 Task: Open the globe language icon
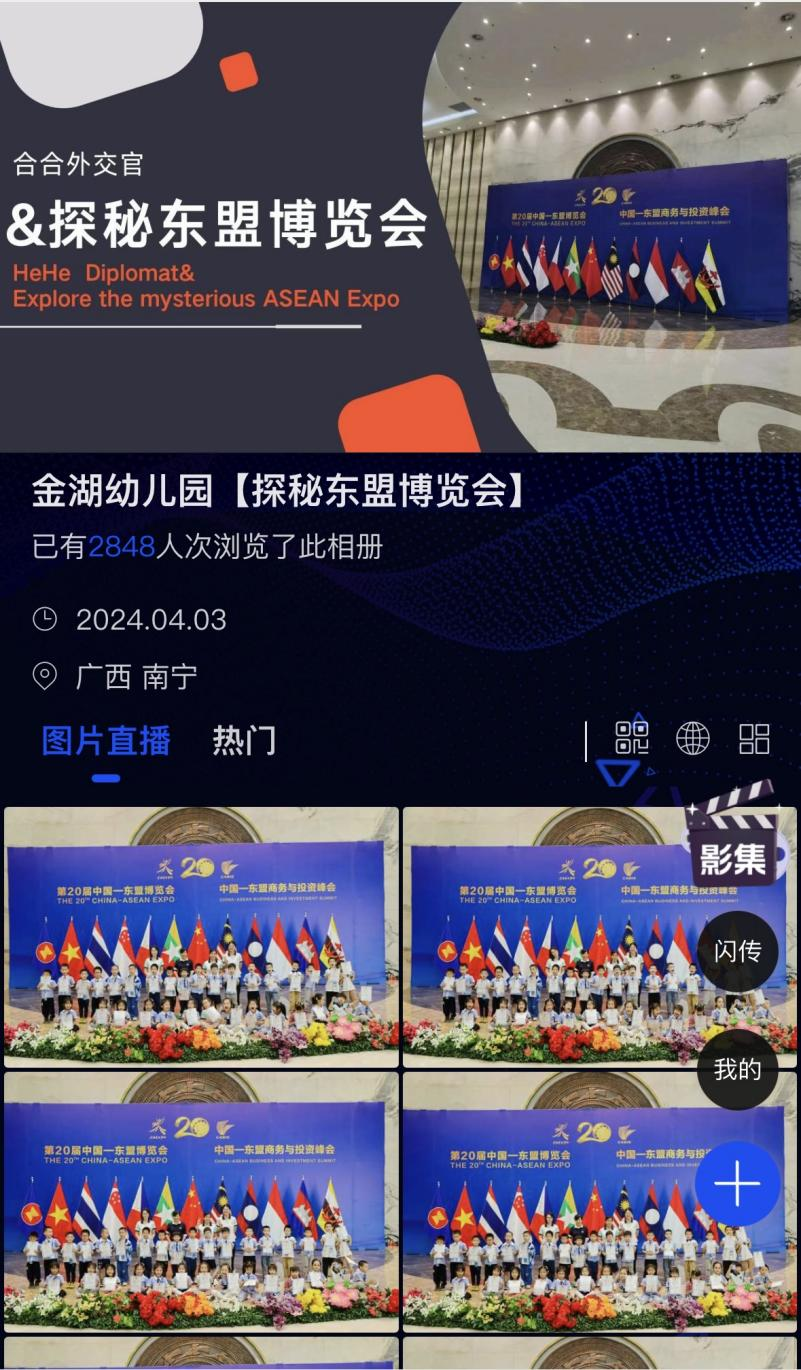tap(693, 739)
